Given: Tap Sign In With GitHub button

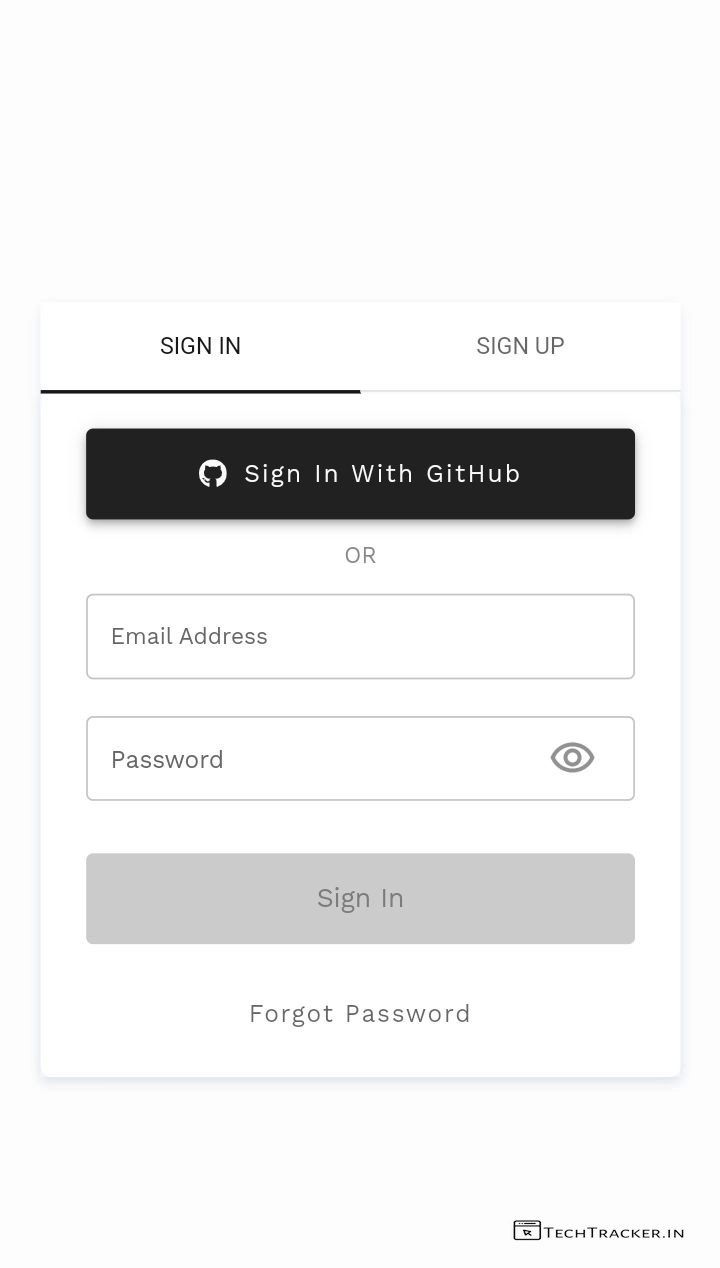Looking at the screenshot, I should pos(360,474).
